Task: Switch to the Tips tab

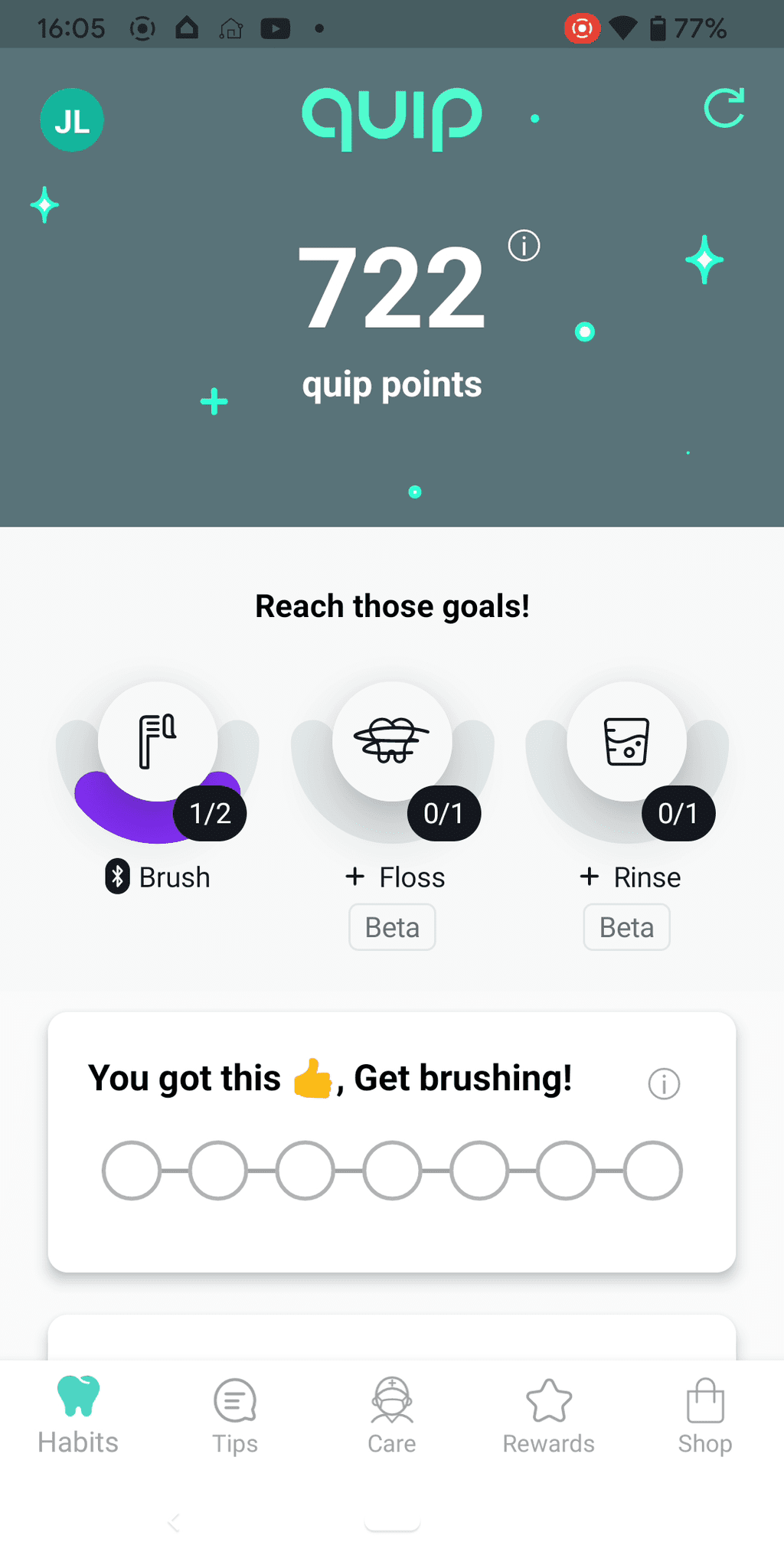Action: pyautogui.click(x=235, y=1416)
